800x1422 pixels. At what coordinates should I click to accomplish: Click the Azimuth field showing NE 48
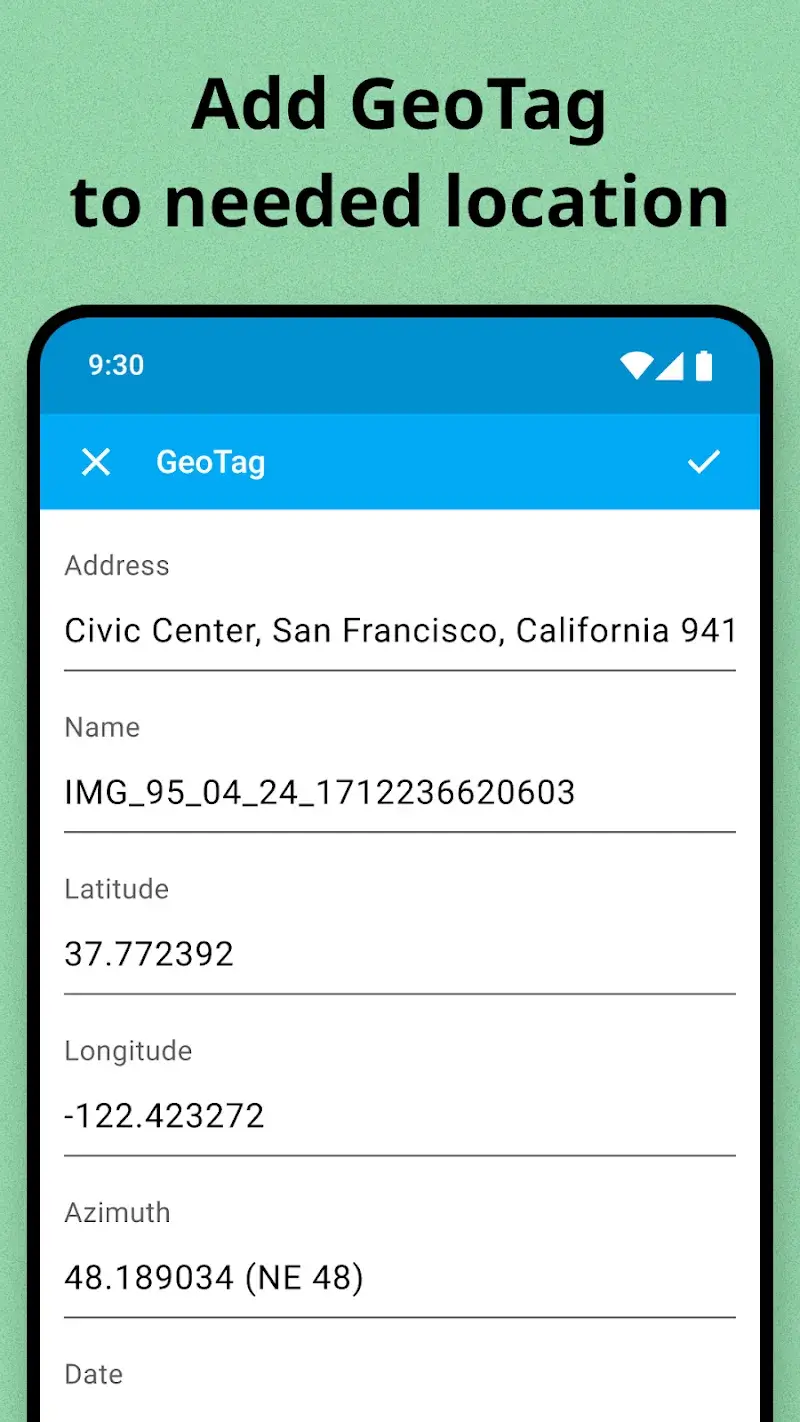click(x=215, y=1277)
